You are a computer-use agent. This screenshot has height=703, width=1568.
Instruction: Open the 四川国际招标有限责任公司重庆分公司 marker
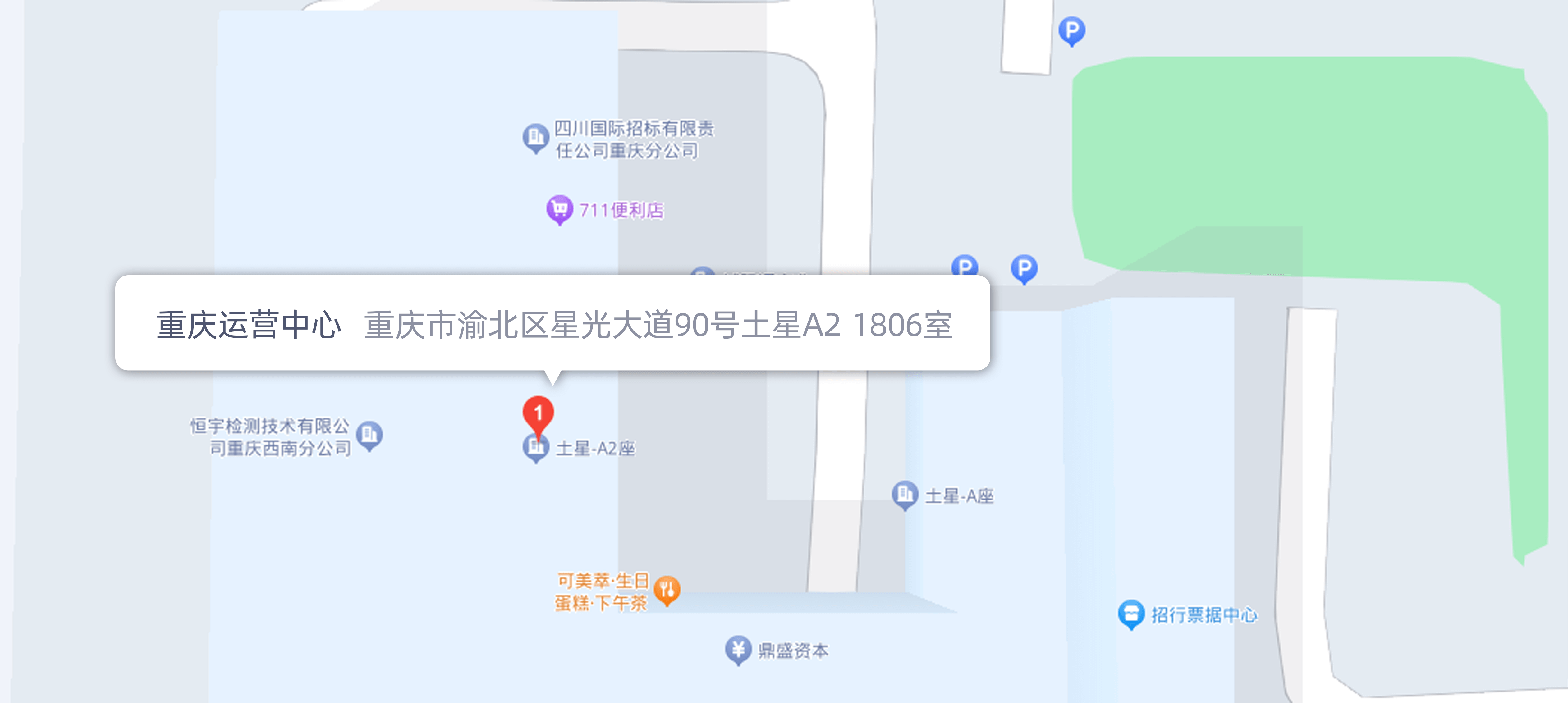[536, 138]
